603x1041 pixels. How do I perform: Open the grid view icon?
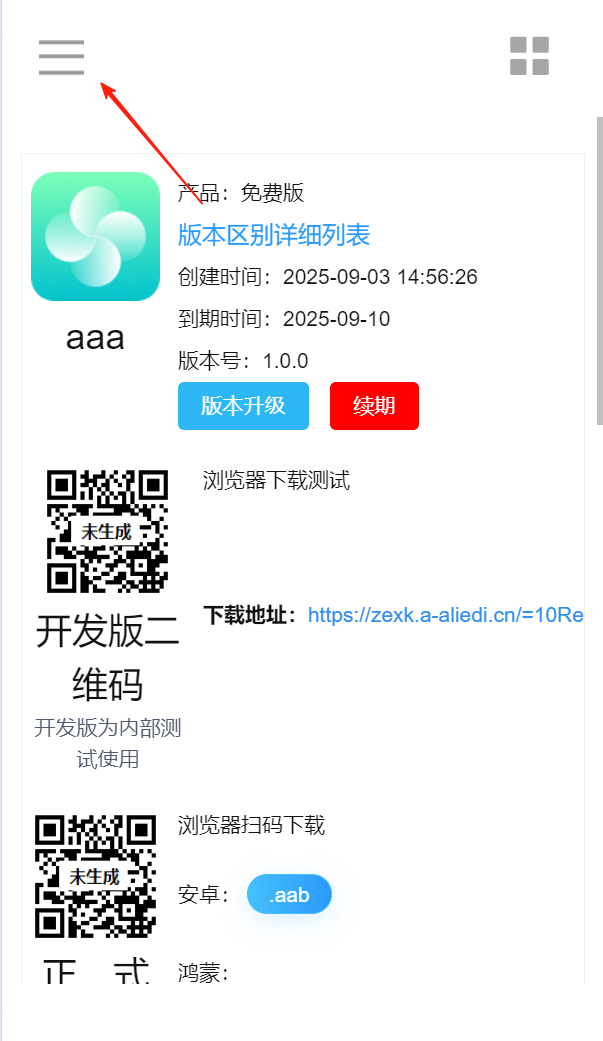[x=529, y=56]
